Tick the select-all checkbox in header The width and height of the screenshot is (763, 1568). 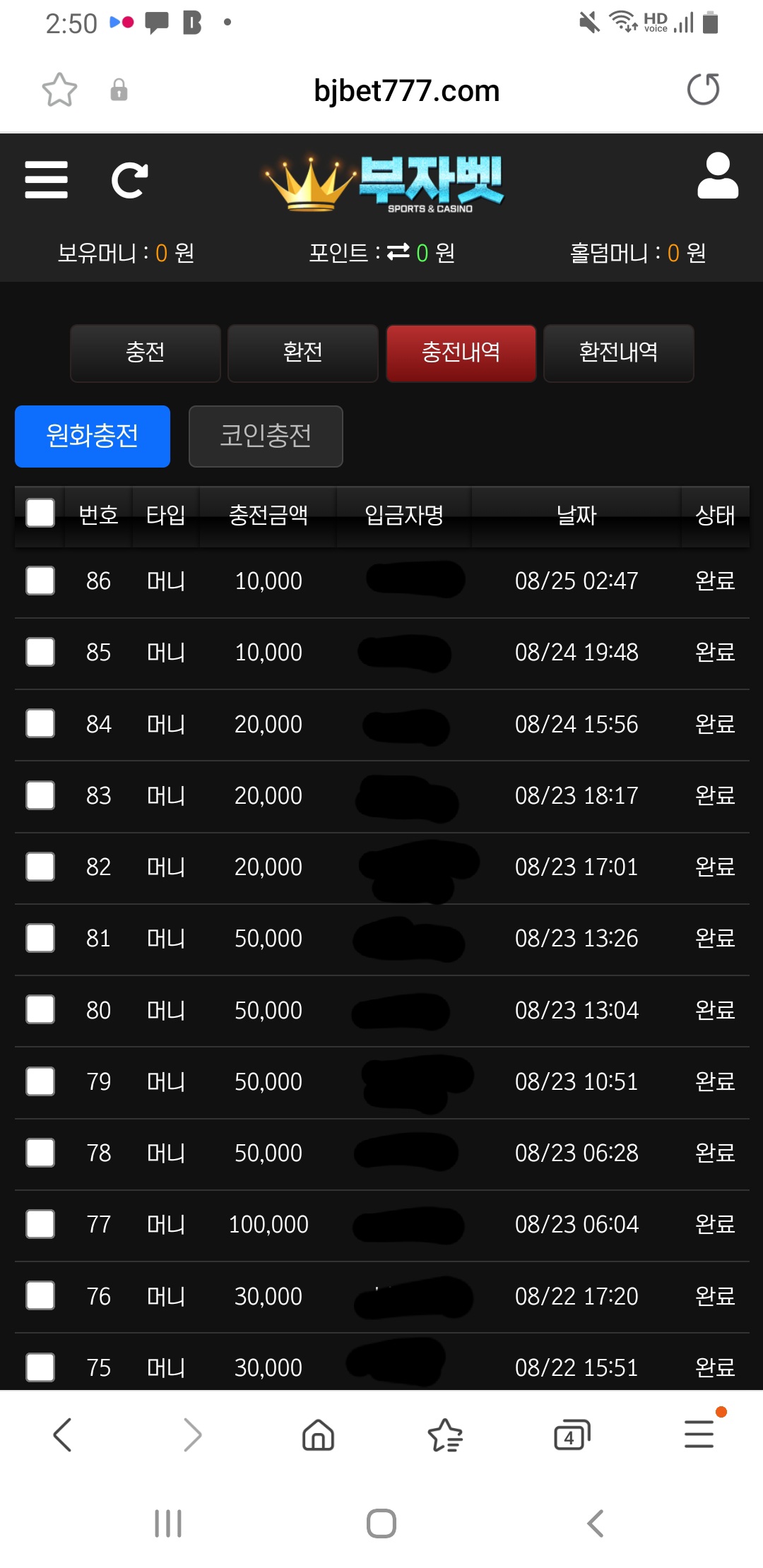click(40, 513)
